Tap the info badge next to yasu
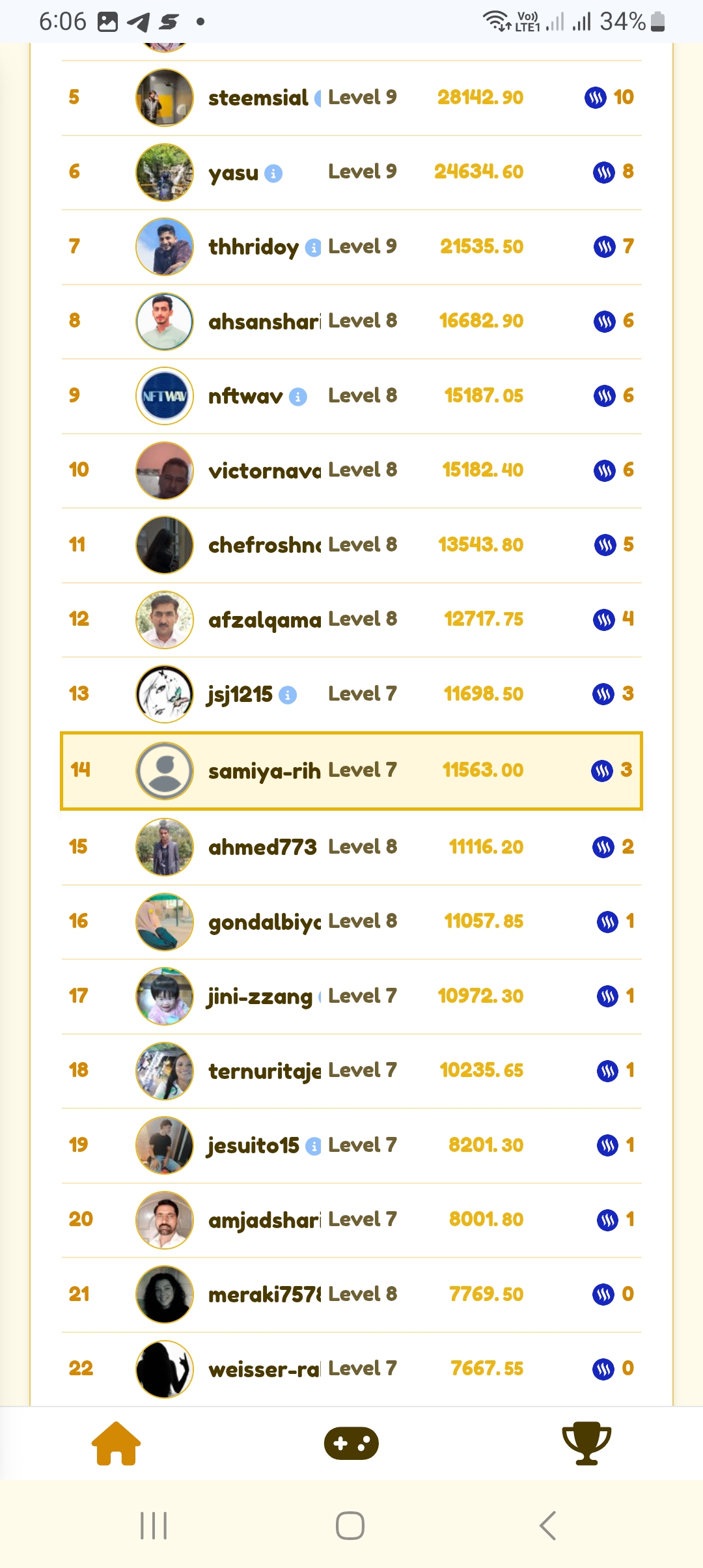Image resolution: width=703 pixels, height=1568 pixels. point(274,174)
